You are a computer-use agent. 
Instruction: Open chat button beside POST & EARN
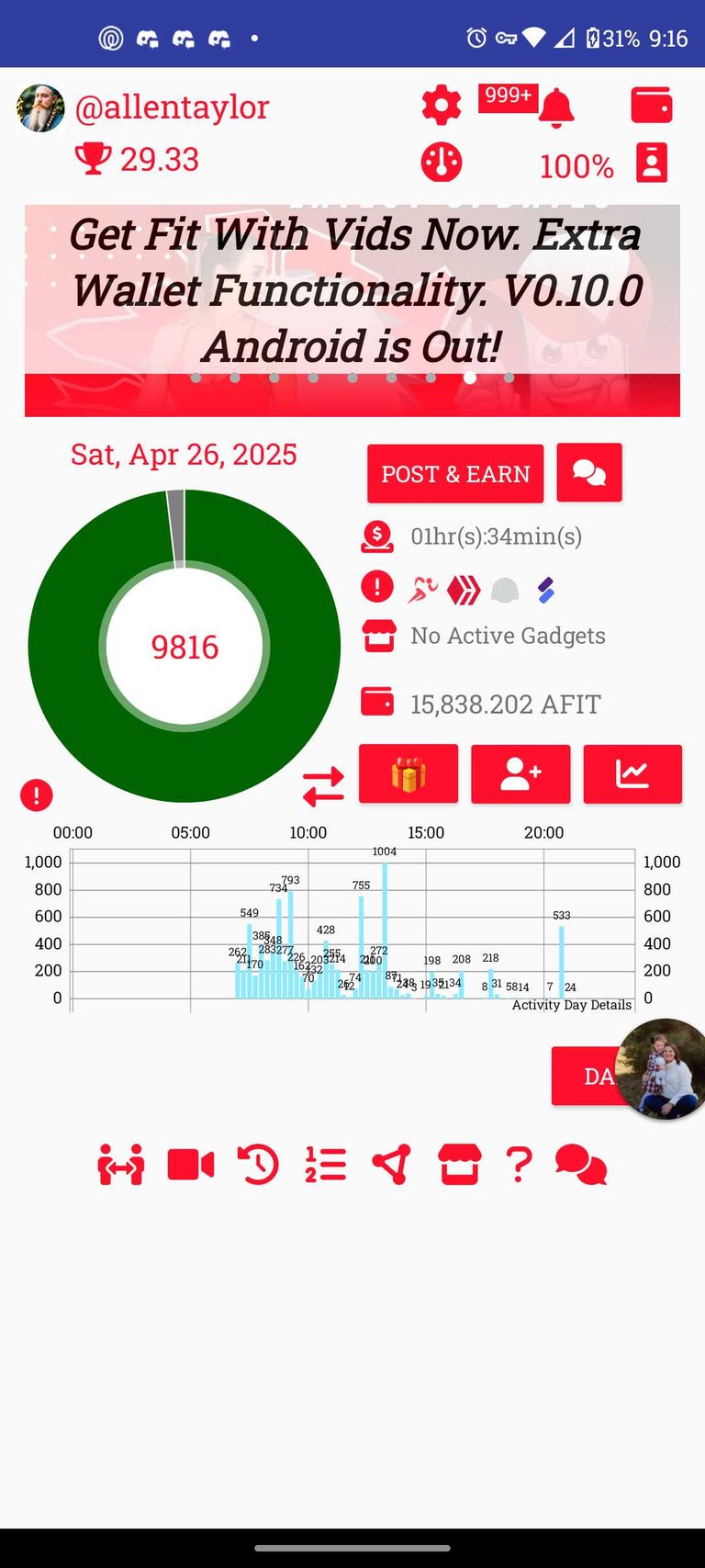(x=589, y=473)
